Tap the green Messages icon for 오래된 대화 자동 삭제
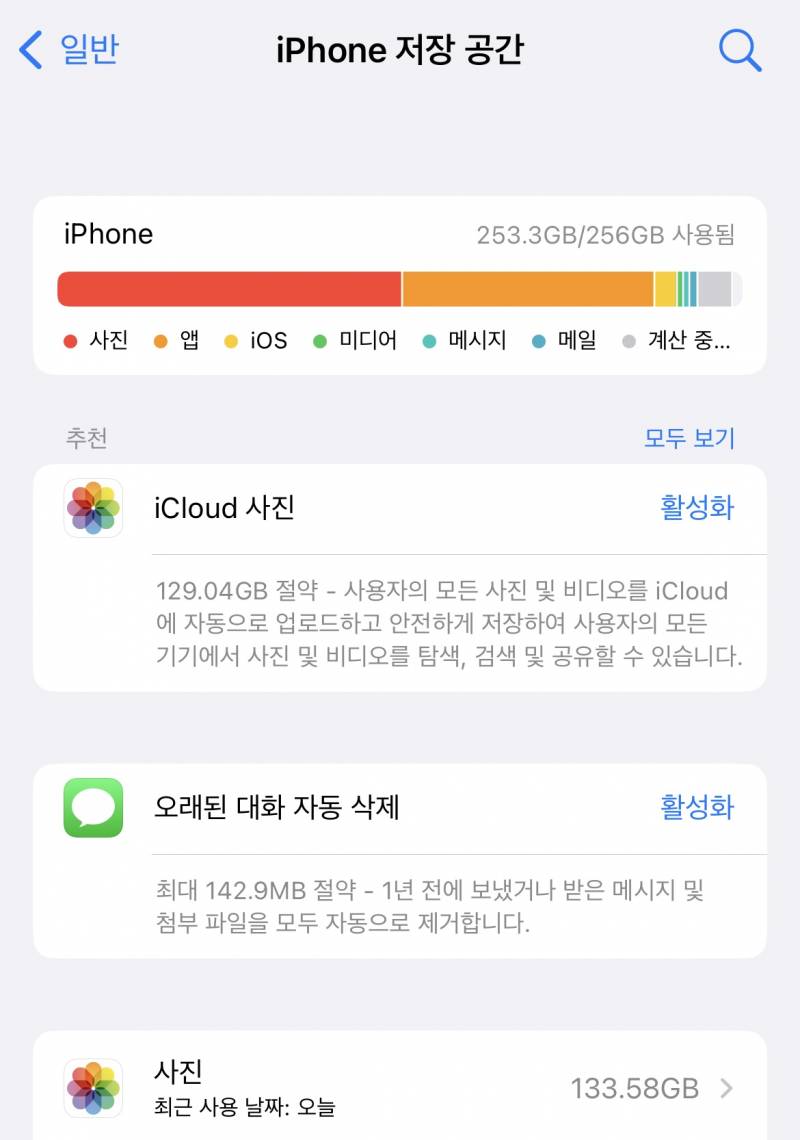The image size is (800, 1140). 92,808
